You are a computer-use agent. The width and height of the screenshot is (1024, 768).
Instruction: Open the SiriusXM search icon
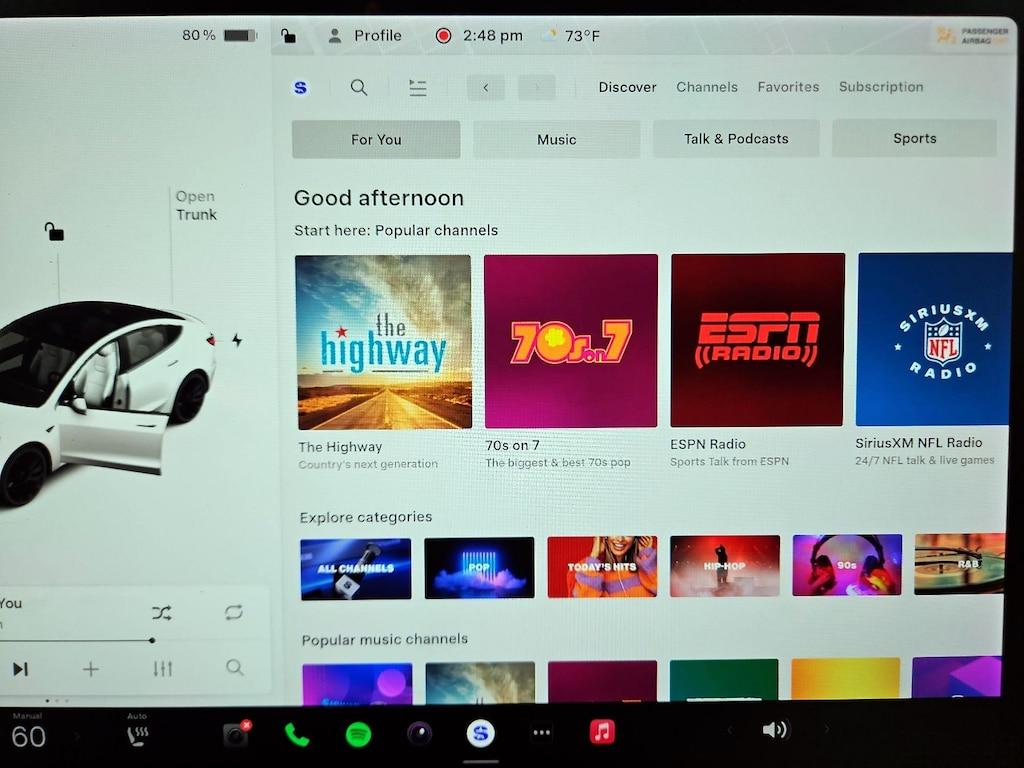click(x=358, y=88)
